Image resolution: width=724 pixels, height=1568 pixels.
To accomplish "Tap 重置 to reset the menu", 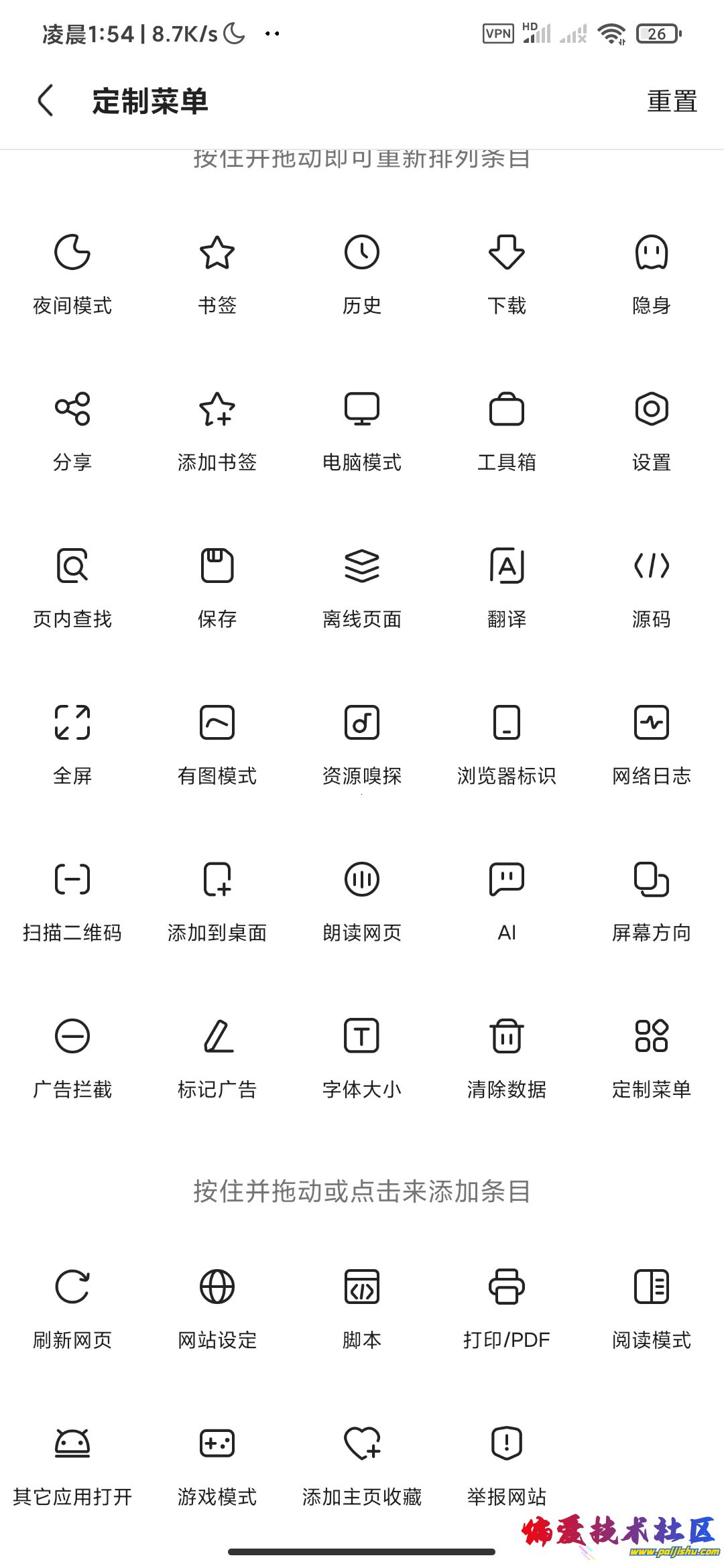I will point(672,101).
